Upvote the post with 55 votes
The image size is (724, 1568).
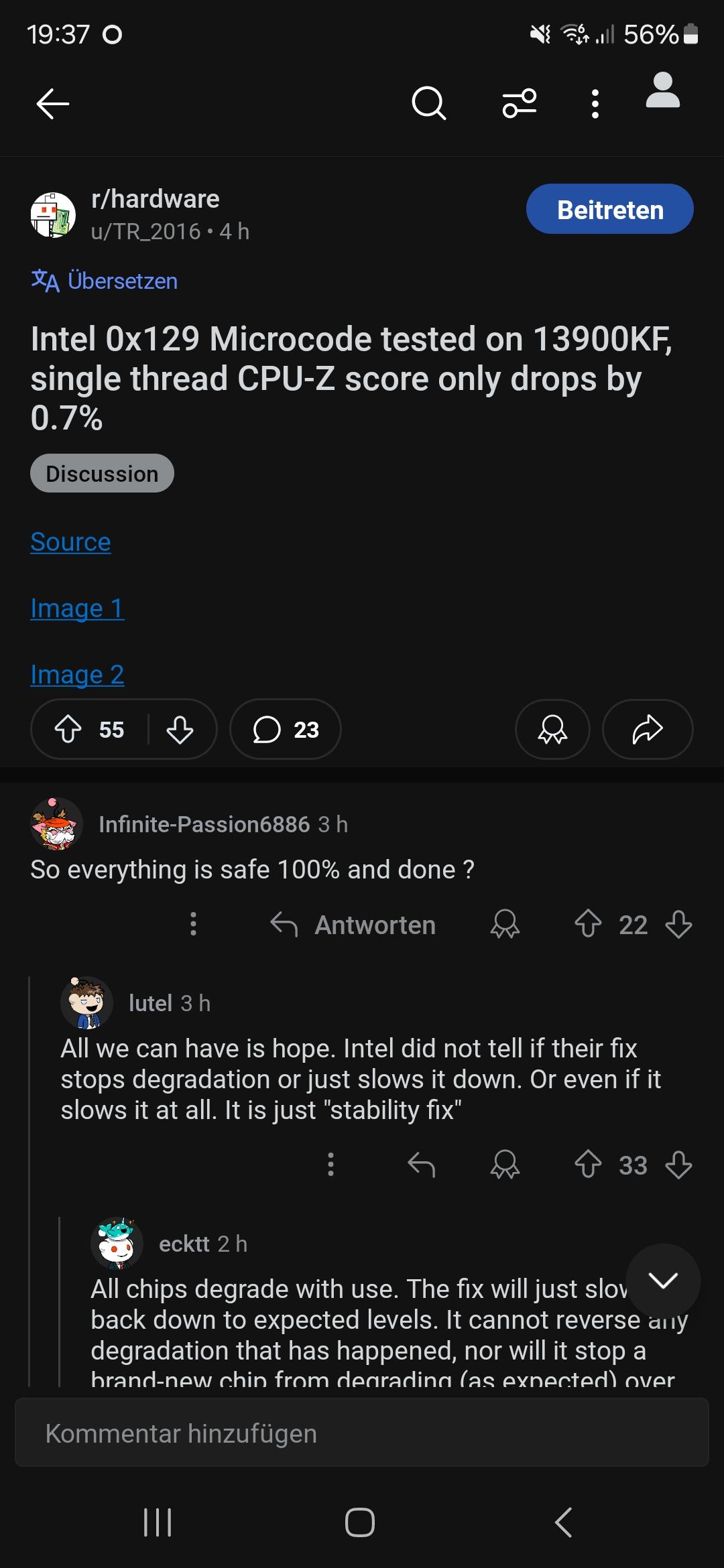tap(68, 729)
